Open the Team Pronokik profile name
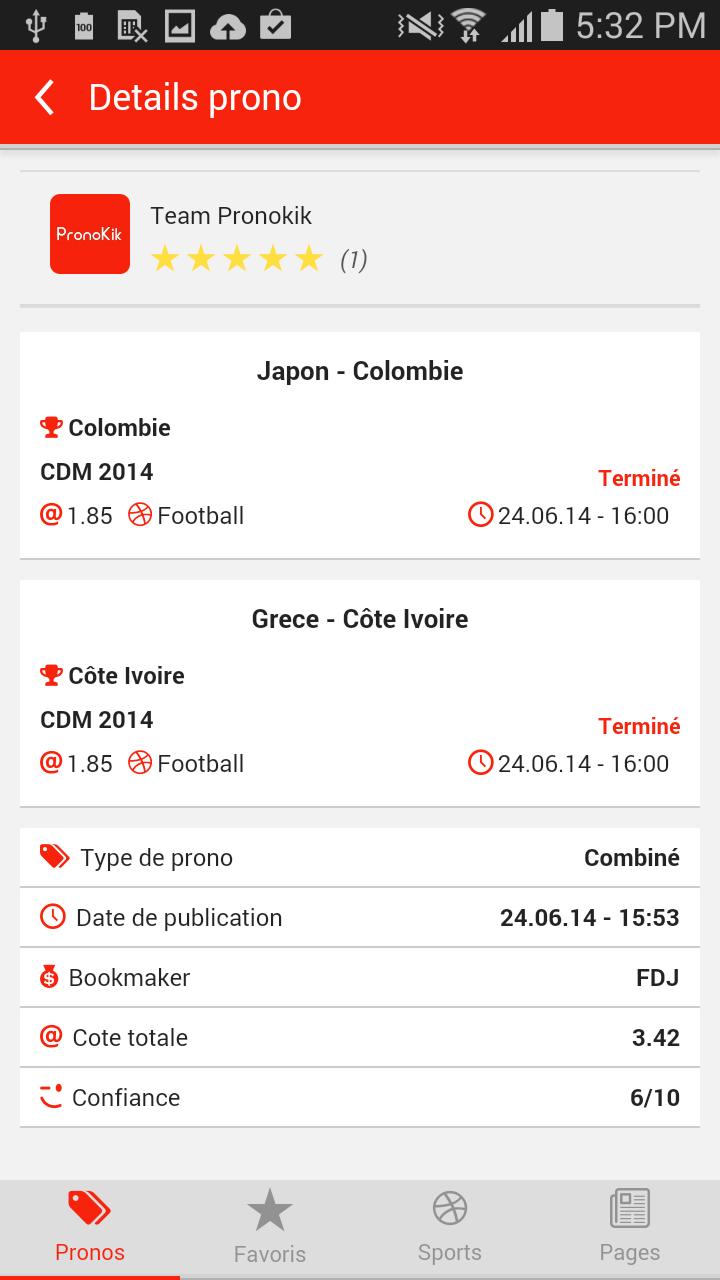This screenshot has height=1280, width=720. click(x=230, y=215)
